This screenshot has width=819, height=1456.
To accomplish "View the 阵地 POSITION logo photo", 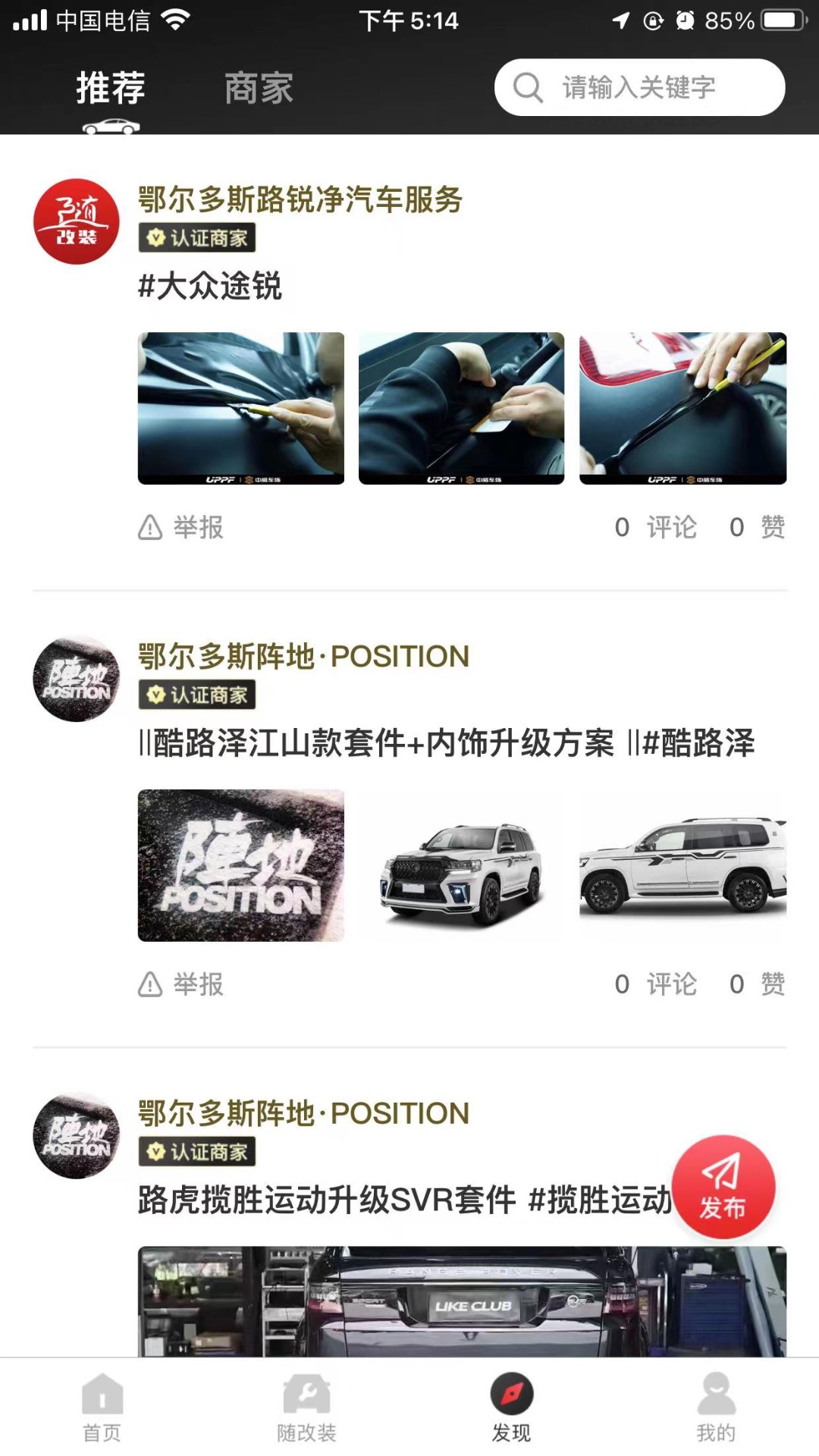I will point(241,865).
